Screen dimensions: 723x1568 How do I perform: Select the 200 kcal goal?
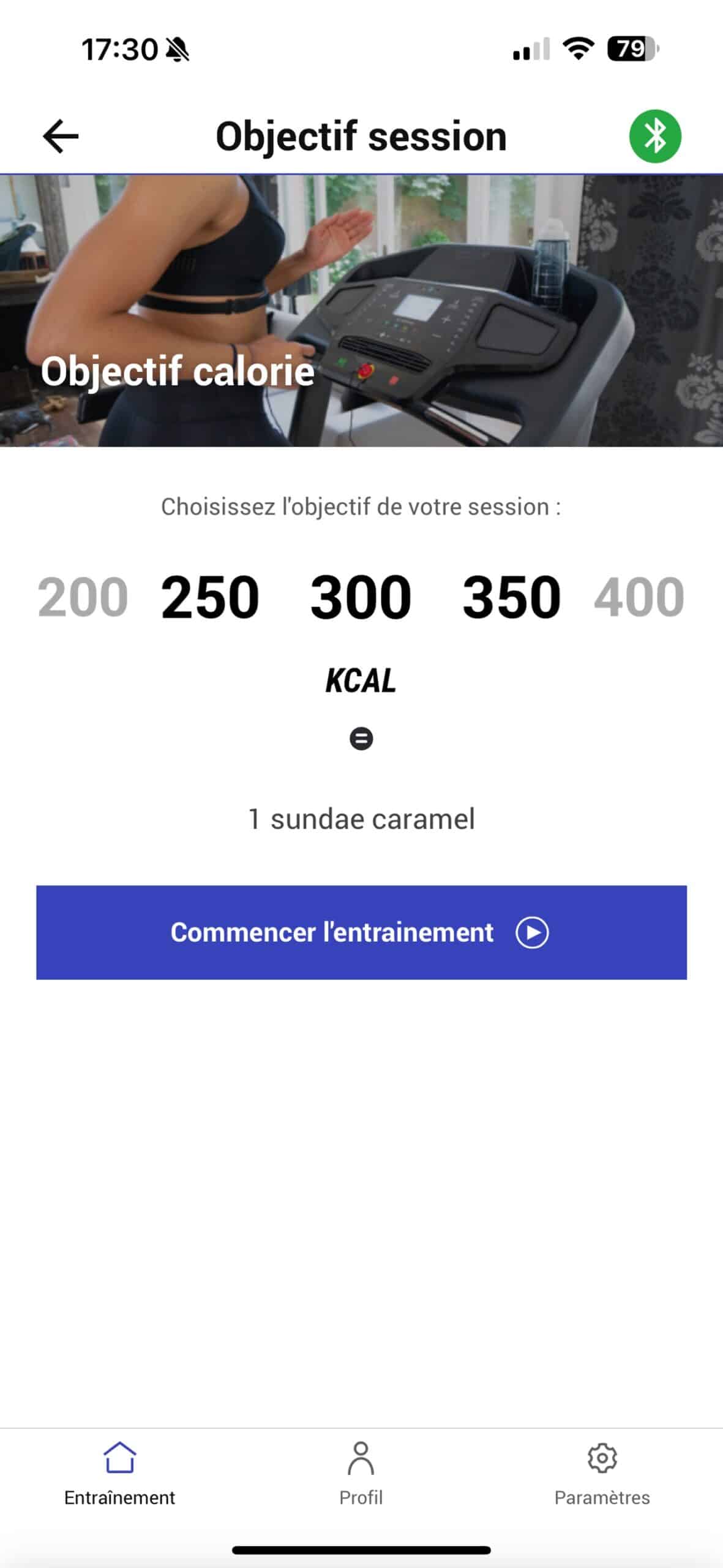tap(83, 597)
